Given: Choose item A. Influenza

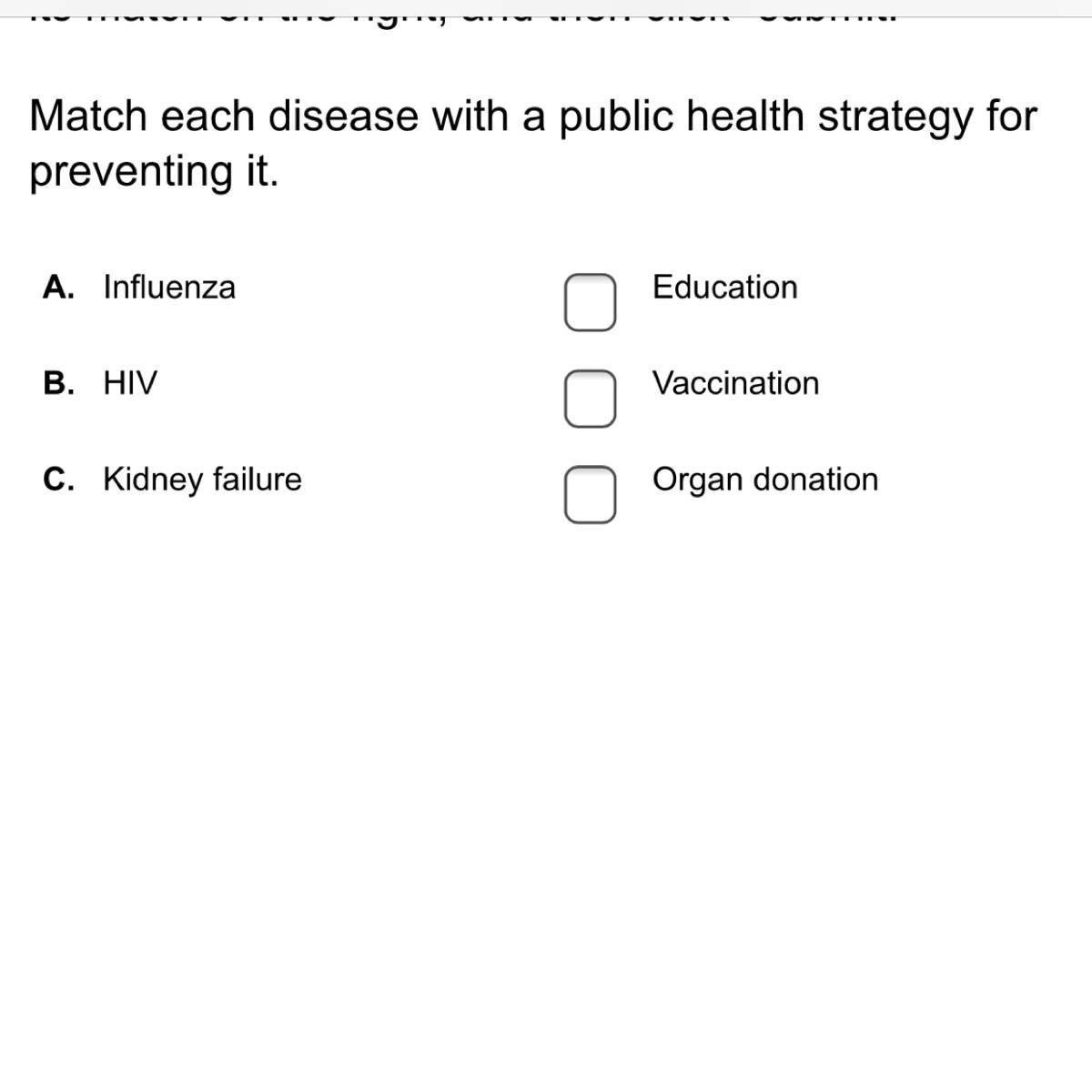Looking at the screenshot, I should pos(168,288).
